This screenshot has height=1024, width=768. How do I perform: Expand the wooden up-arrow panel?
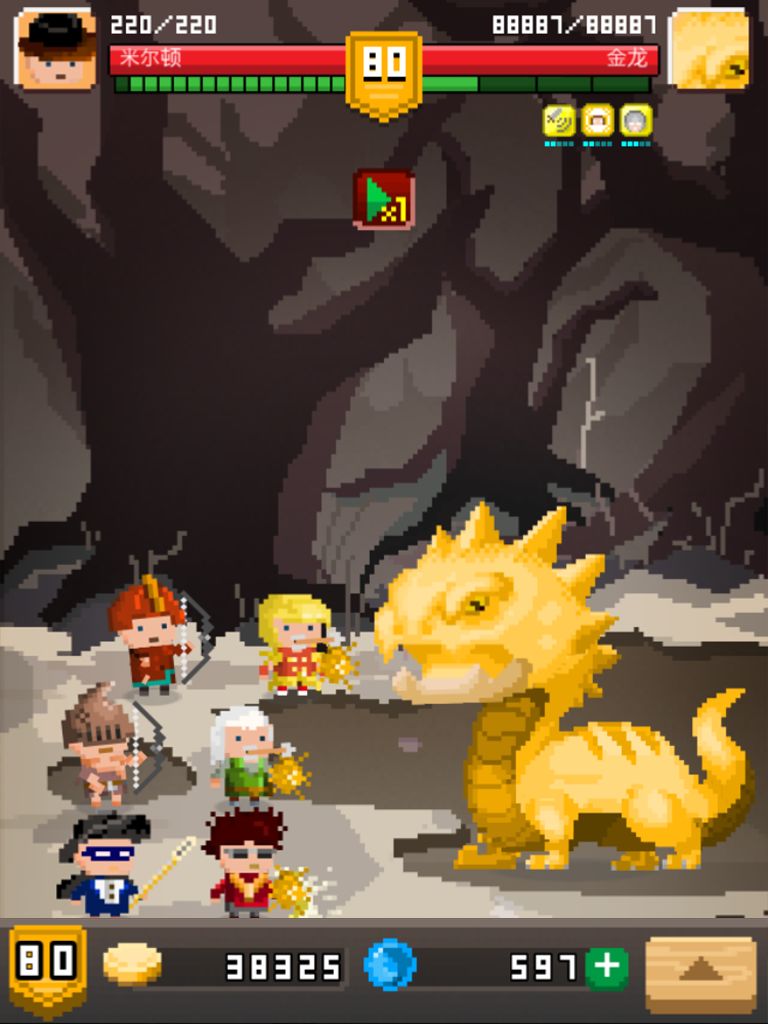point(701,970)
